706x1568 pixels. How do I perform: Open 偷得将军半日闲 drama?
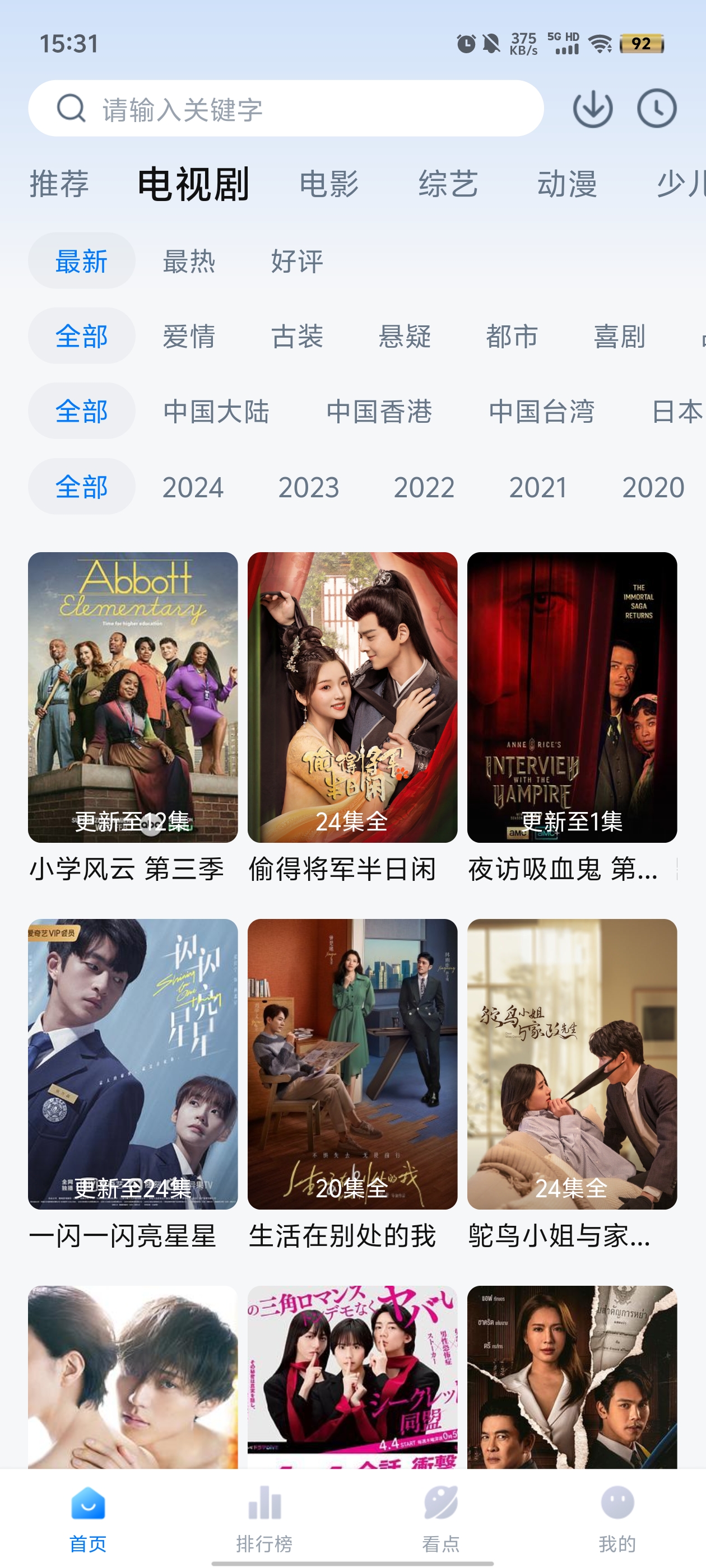(x=352, y=697)
